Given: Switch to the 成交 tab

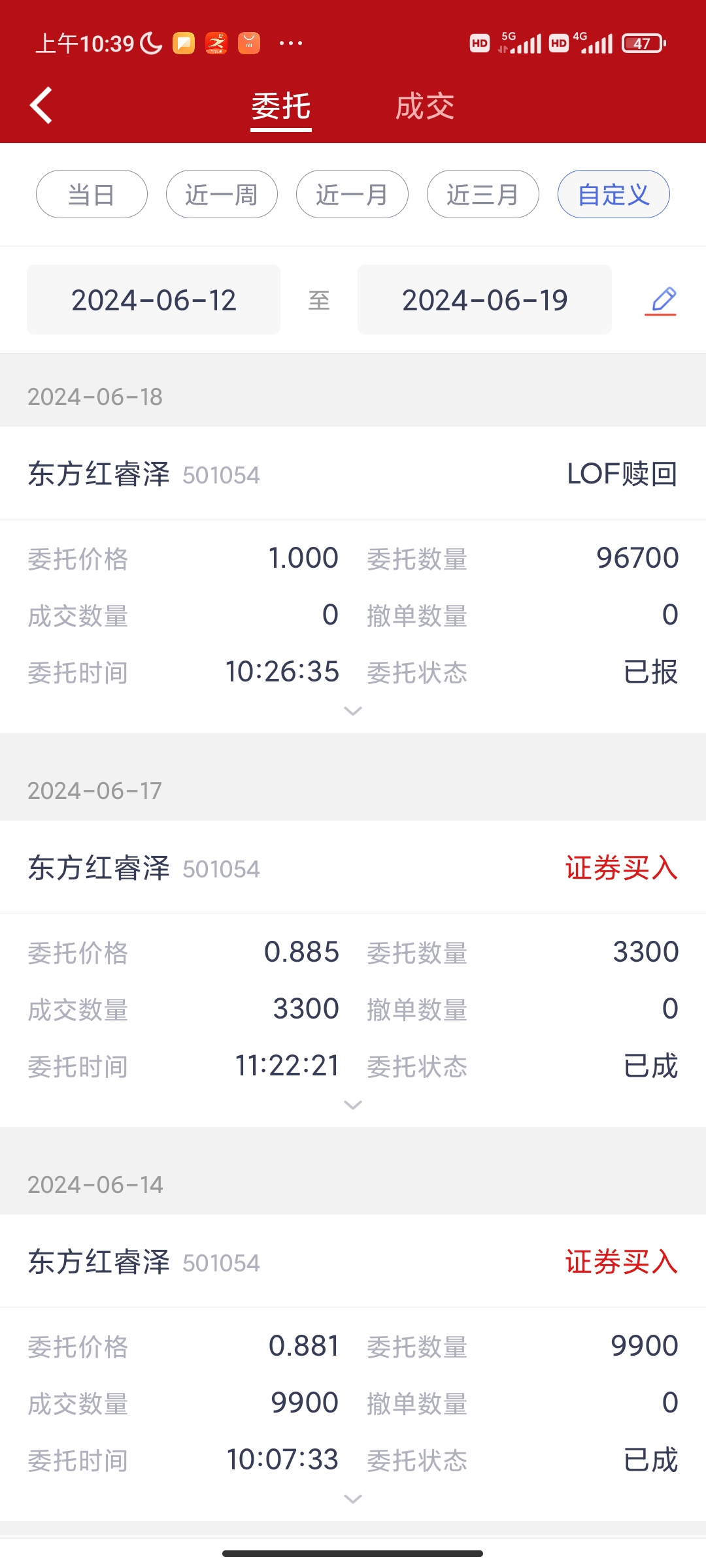Looking at the screenshot, I should (425, 106).
